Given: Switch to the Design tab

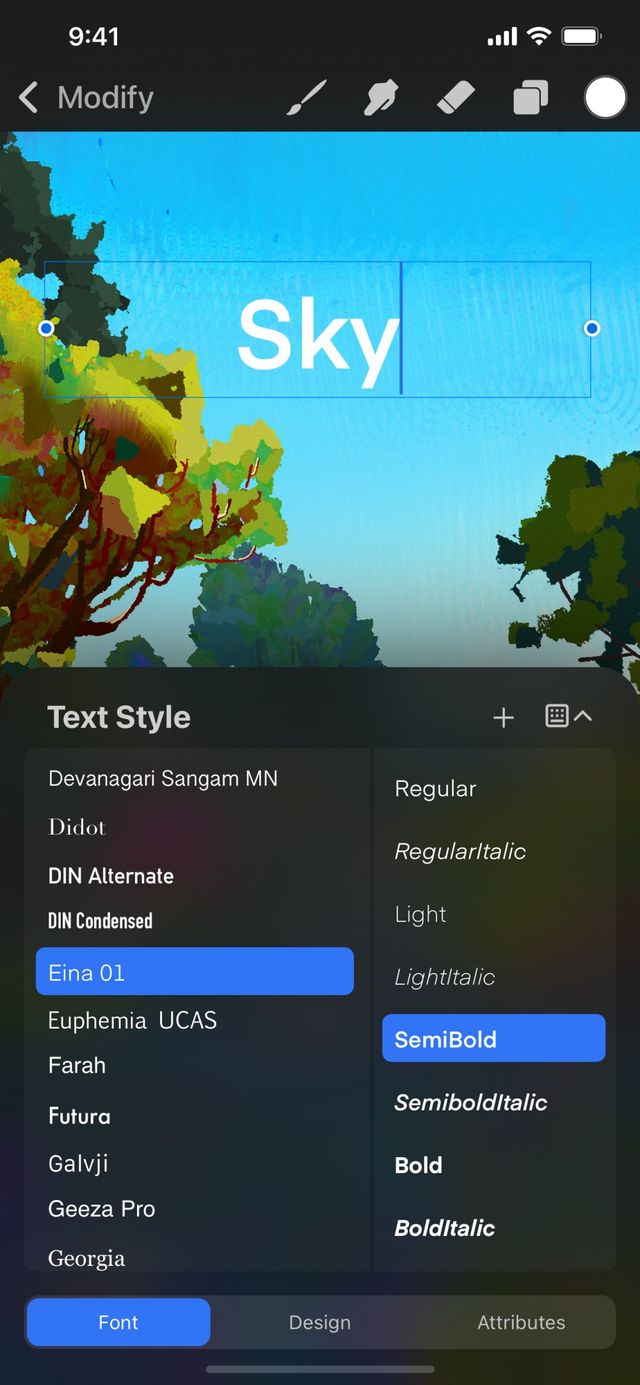Looking at the screenshot, I should (x=320, y=1322).
